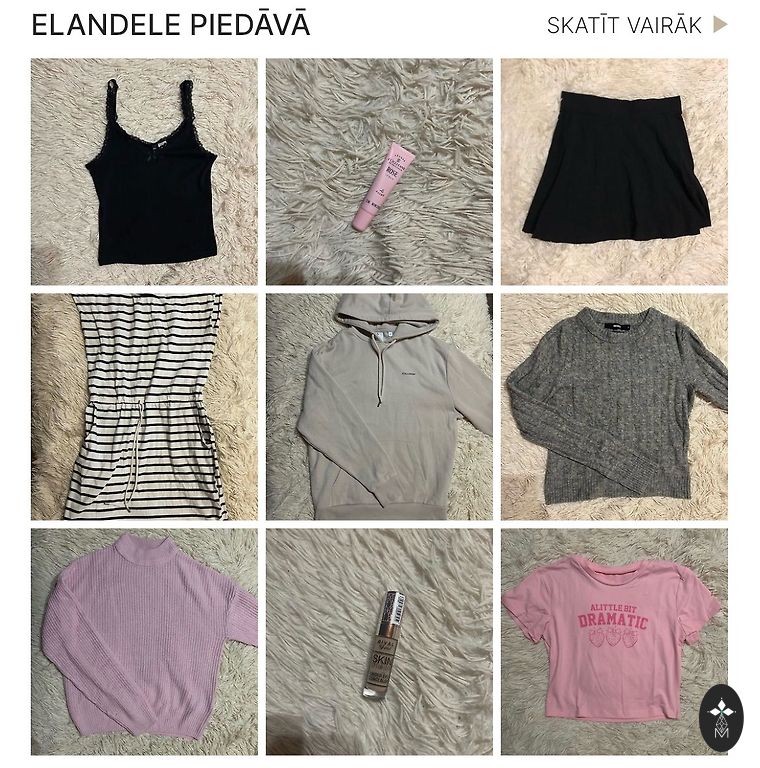Image resolution: width=760 pixels, height=768 pixels.
Task: View the grey knit sweater item
Action: coord(614,406)
